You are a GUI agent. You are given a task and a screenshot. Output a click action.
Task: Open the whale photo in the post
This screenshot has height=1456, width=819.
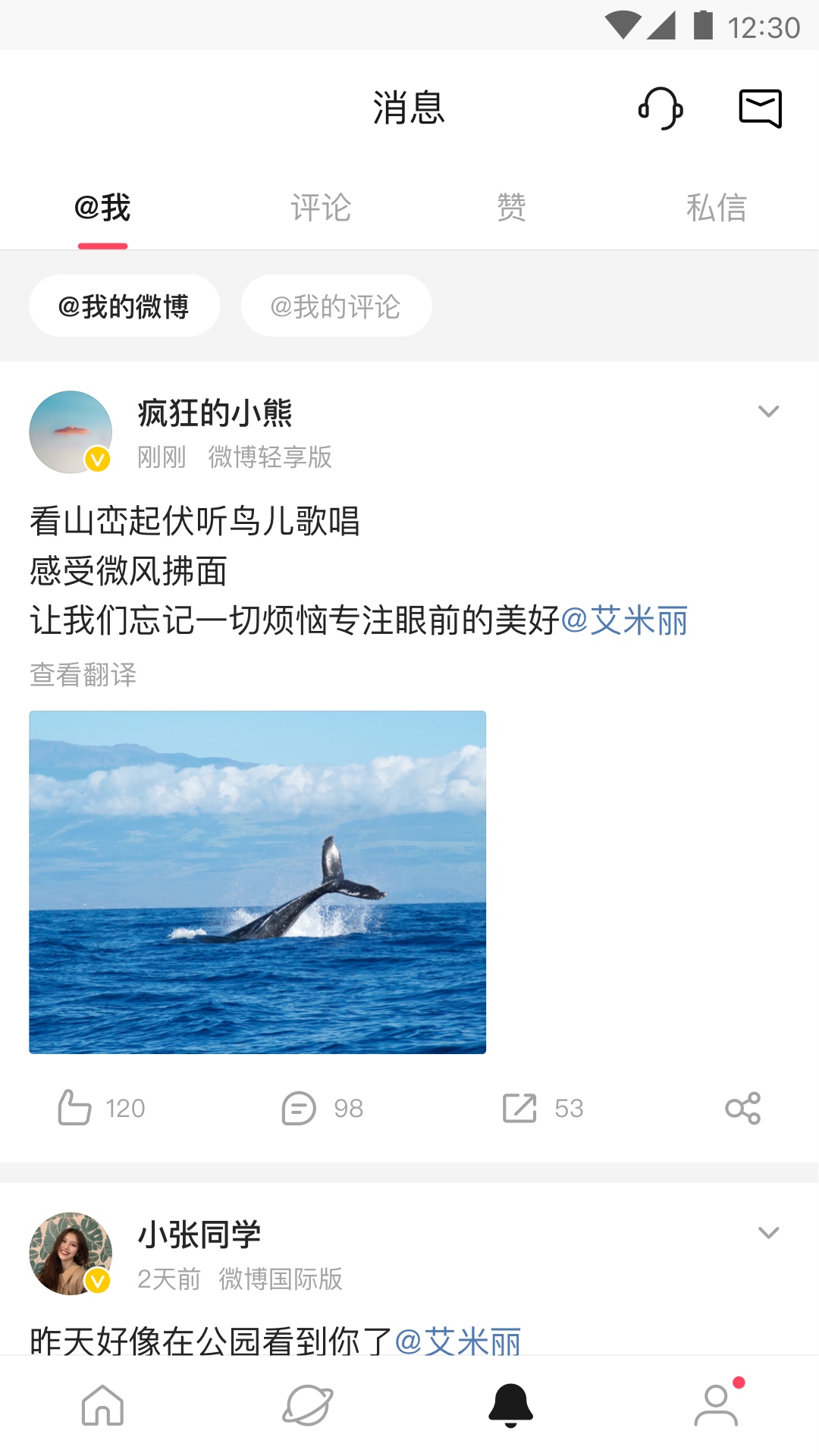256,880
